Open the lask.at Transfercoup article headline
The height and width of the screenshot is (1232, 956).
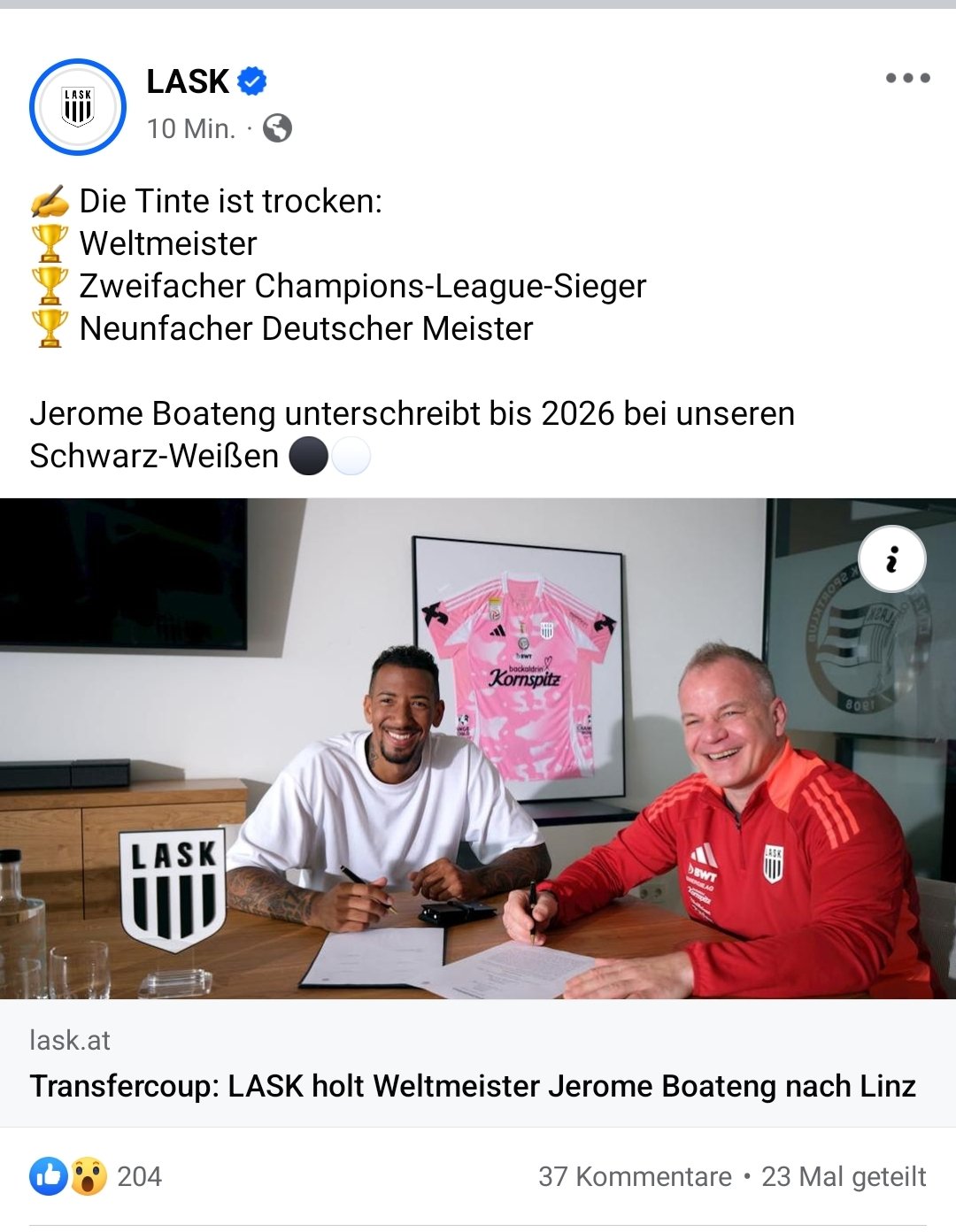click(x=473, y=1085)
